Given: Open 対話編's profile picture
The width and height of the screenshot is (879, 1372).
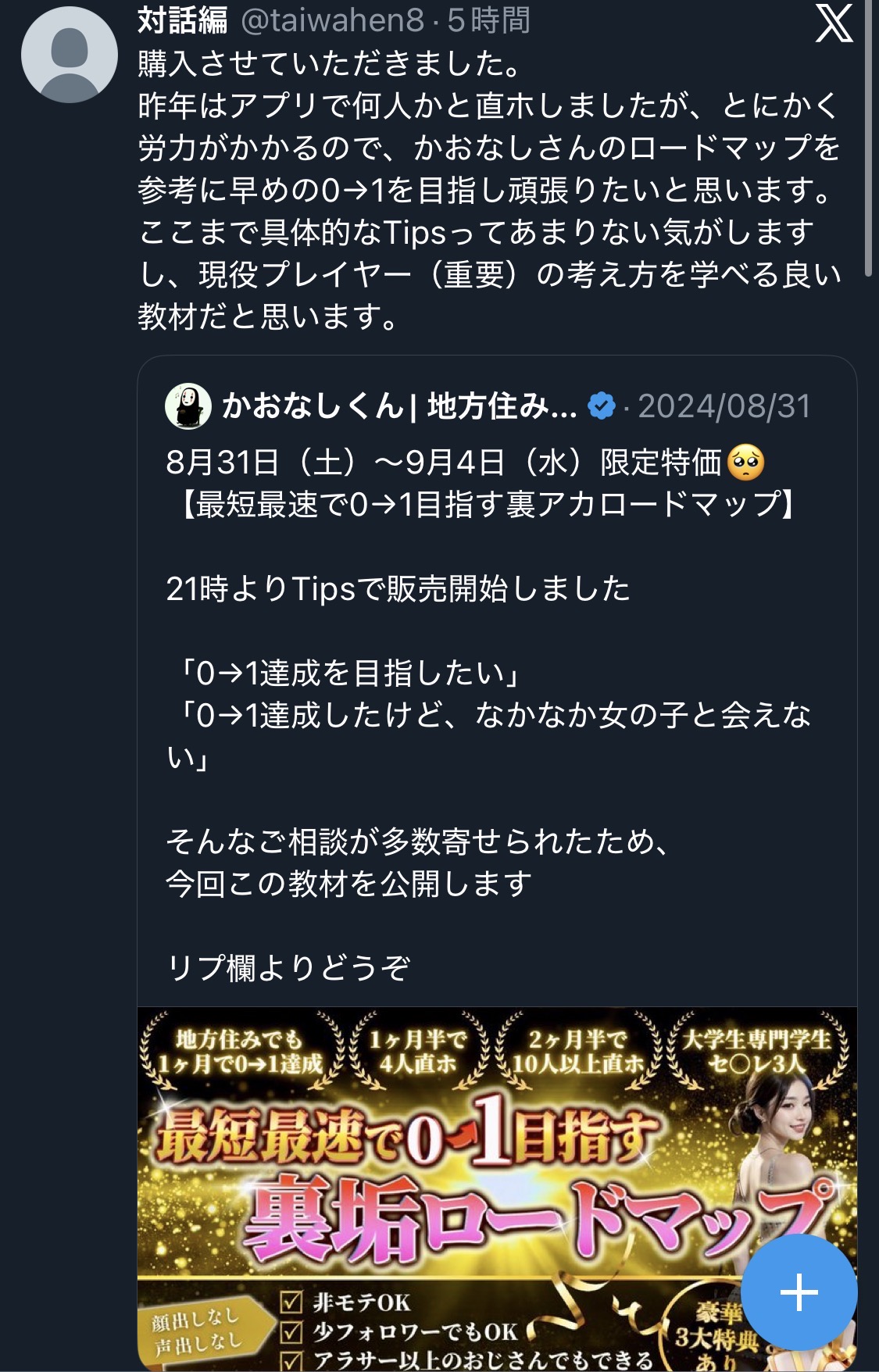Looking at the screenshot, I should tap(69, 55).
